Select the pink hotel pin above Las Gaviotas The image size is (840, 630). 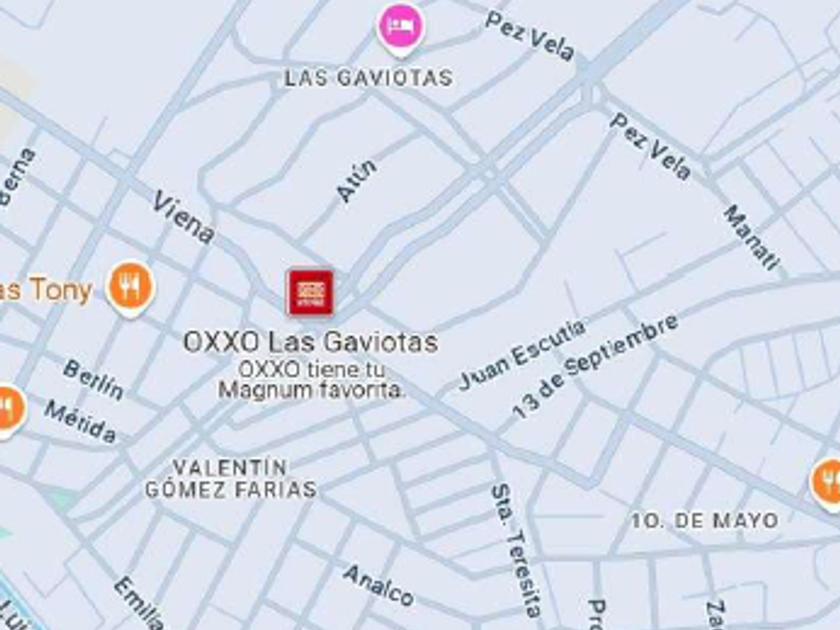tap(401, 28)
